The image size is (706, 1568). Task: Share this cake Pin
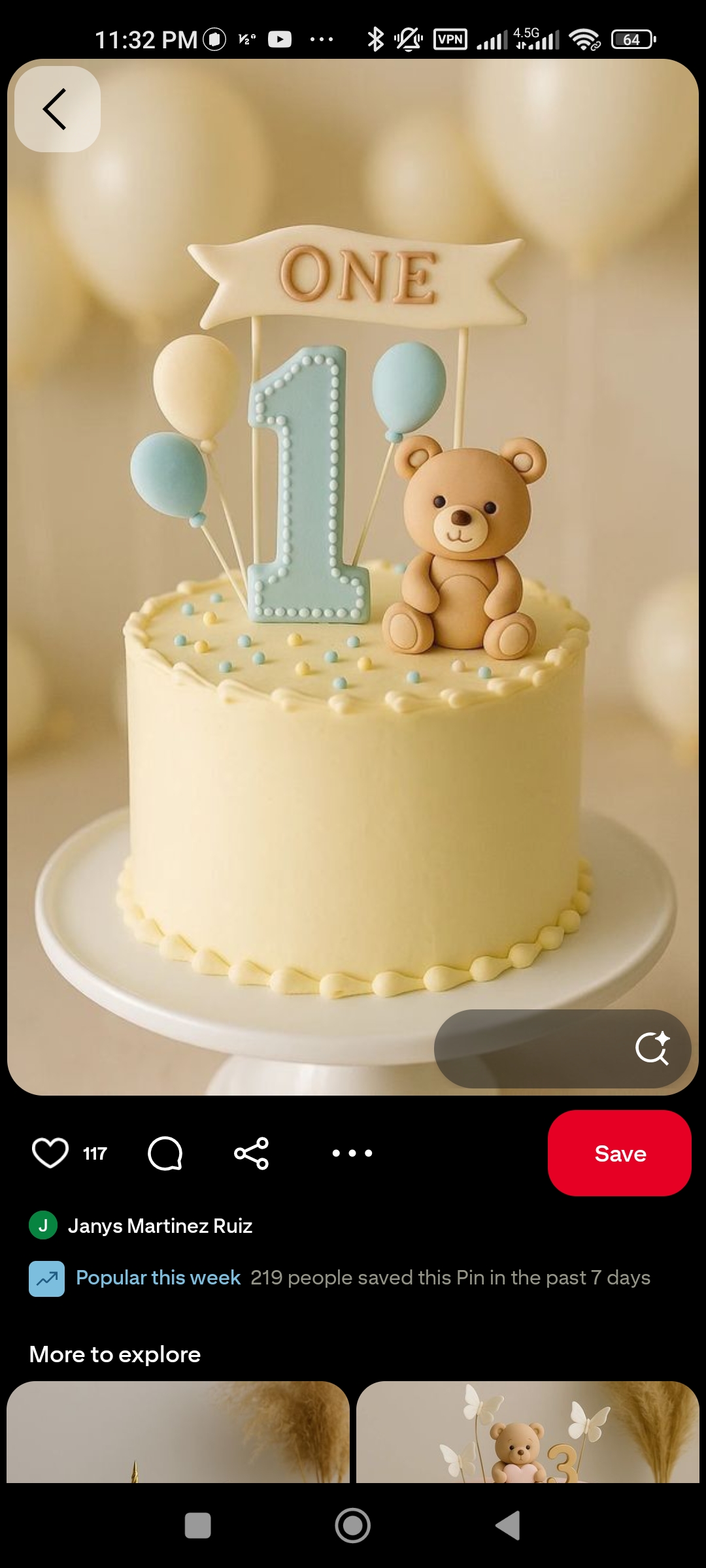point(252,1153)
